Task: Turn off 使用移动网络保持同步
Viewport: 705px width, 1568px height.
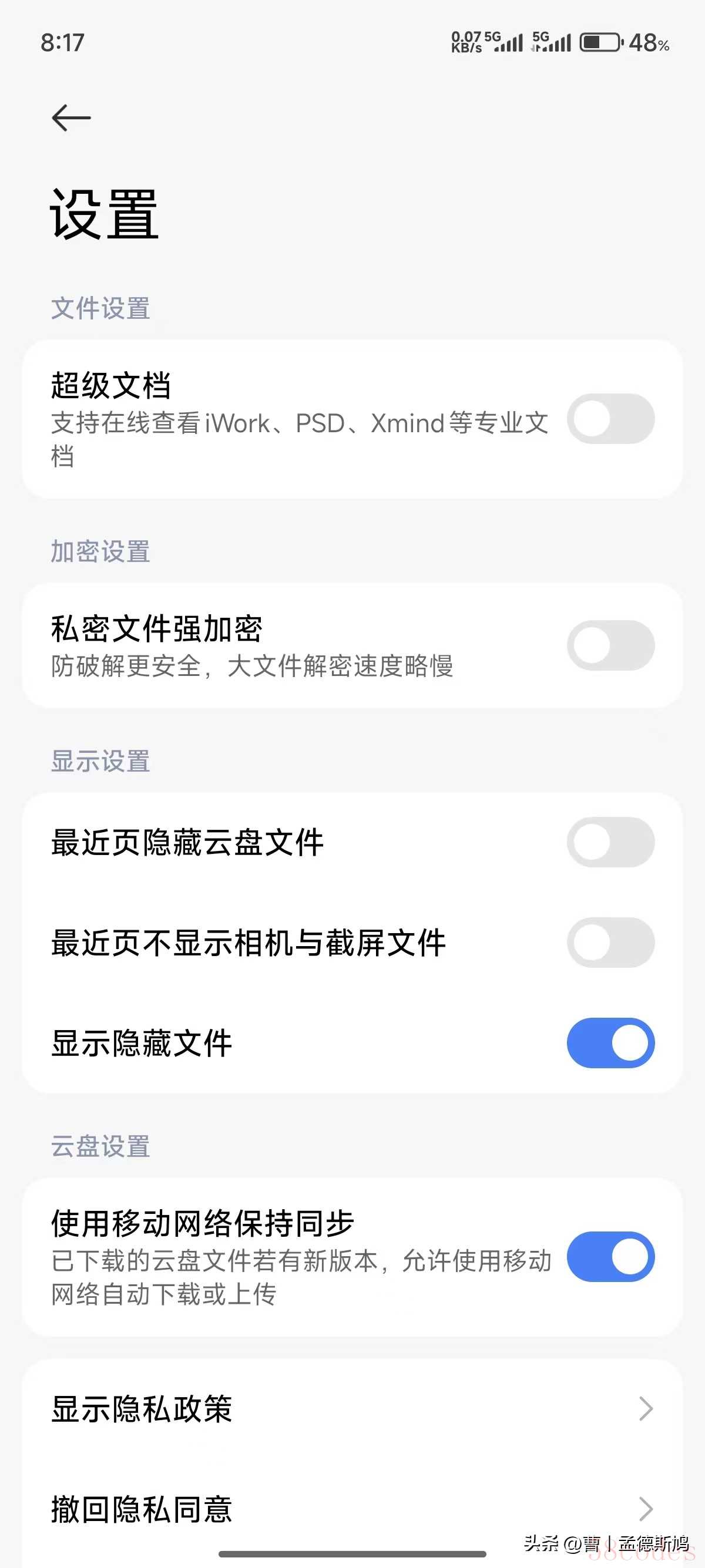Action: pyautogui.click(x=610, y=1256)
